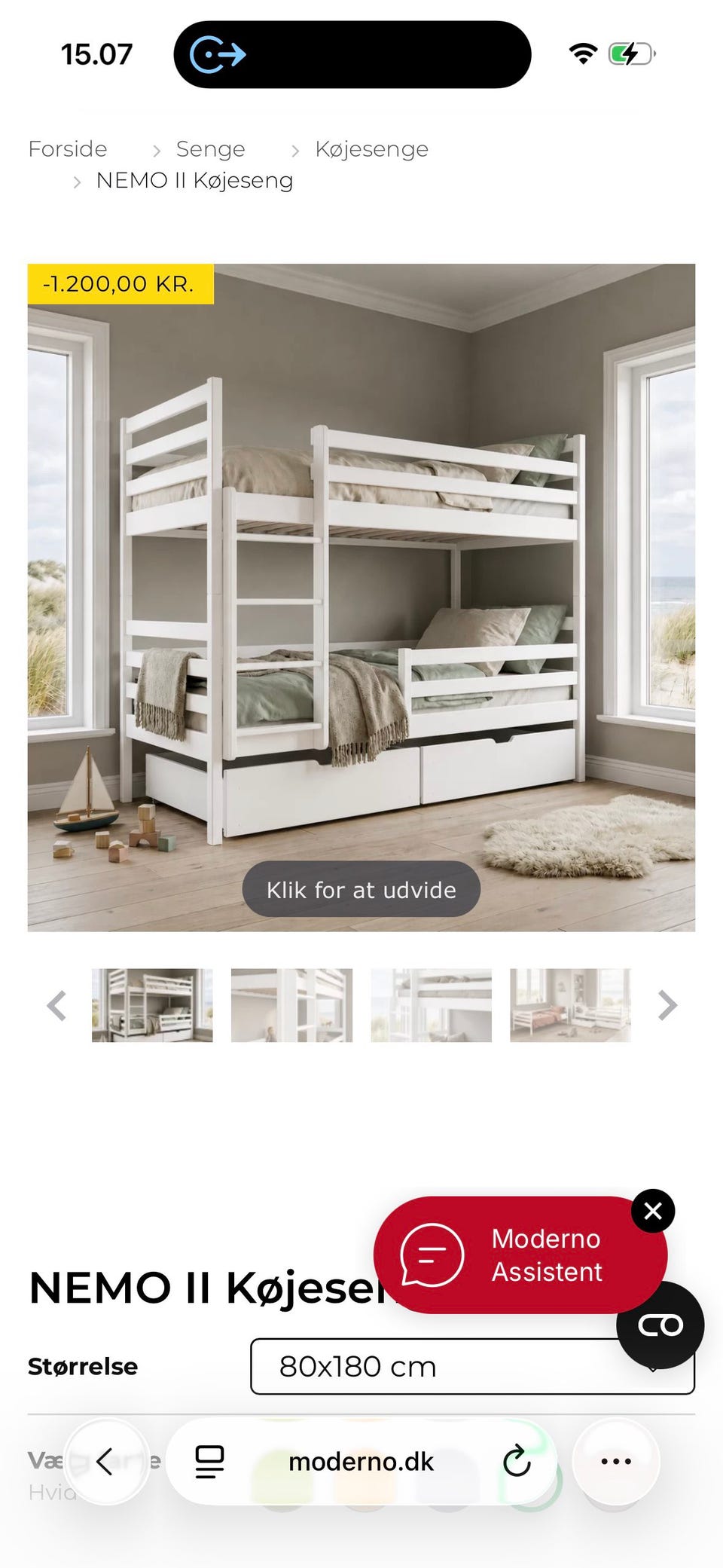
Task: Open the browser page menu icon
Action: [x=209, y=1462]
